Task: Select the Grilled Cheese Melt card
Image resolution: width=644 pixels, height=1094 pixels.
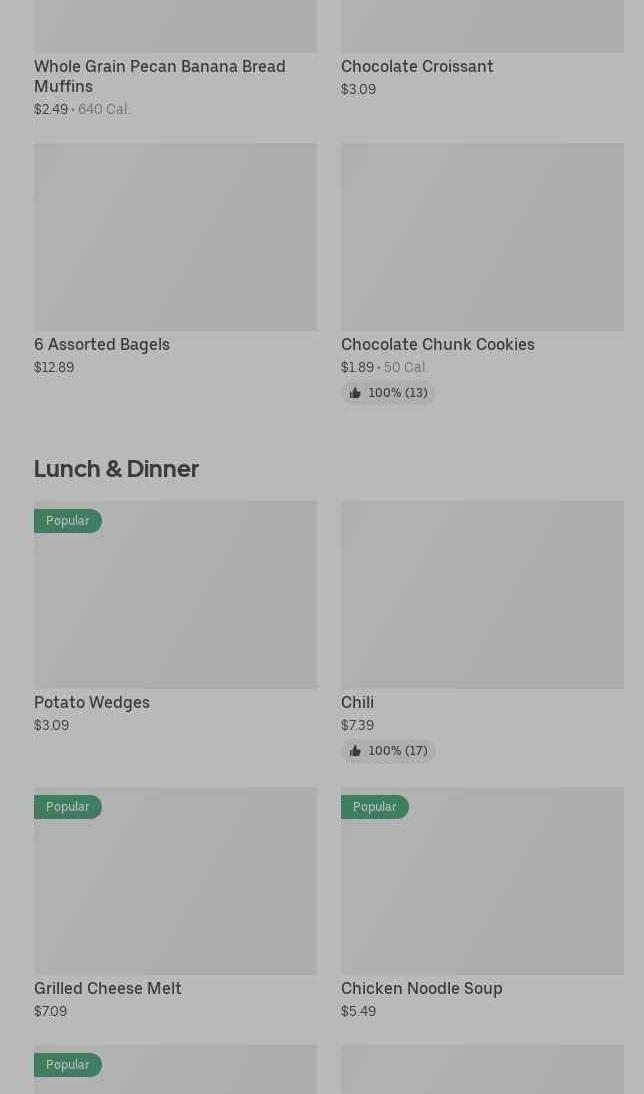Action: [x=175, y=904]
